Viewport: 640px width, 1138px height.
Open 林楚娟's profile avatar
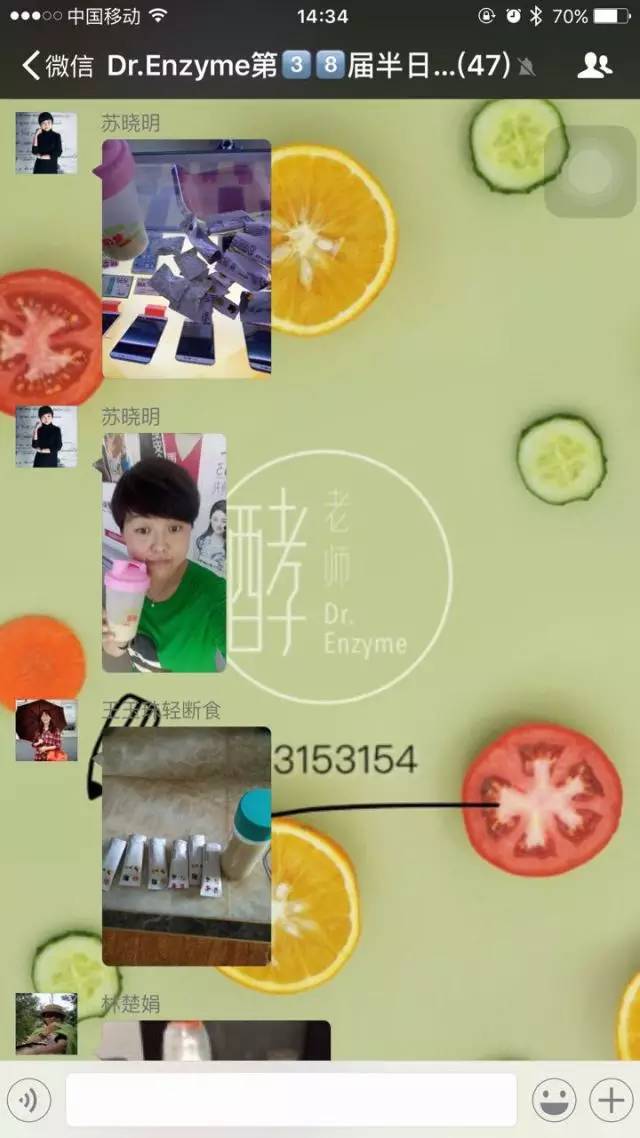[46, 1024]
